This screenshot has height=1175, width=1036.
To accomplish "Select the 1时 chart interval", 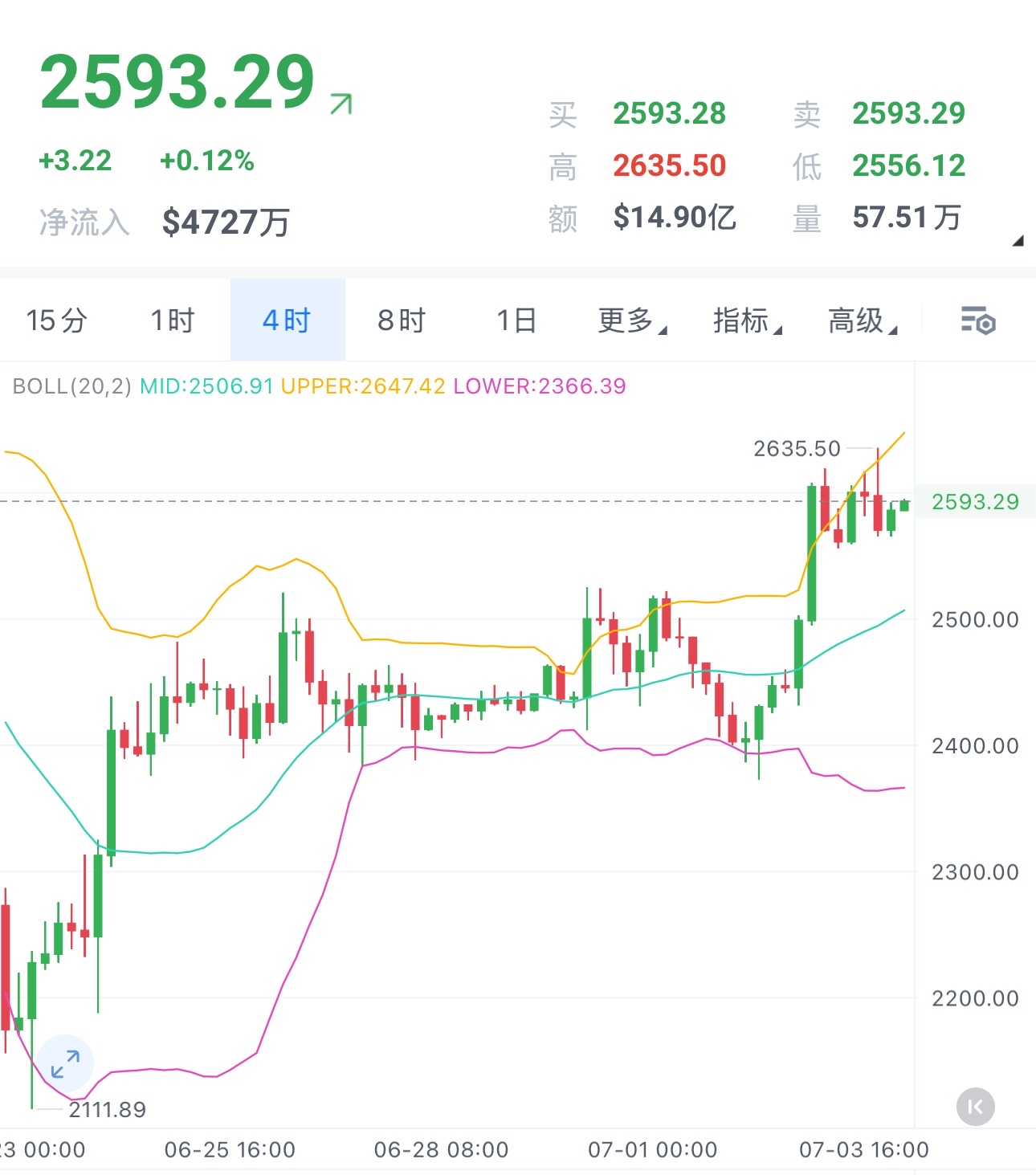I will click(172, 320).
